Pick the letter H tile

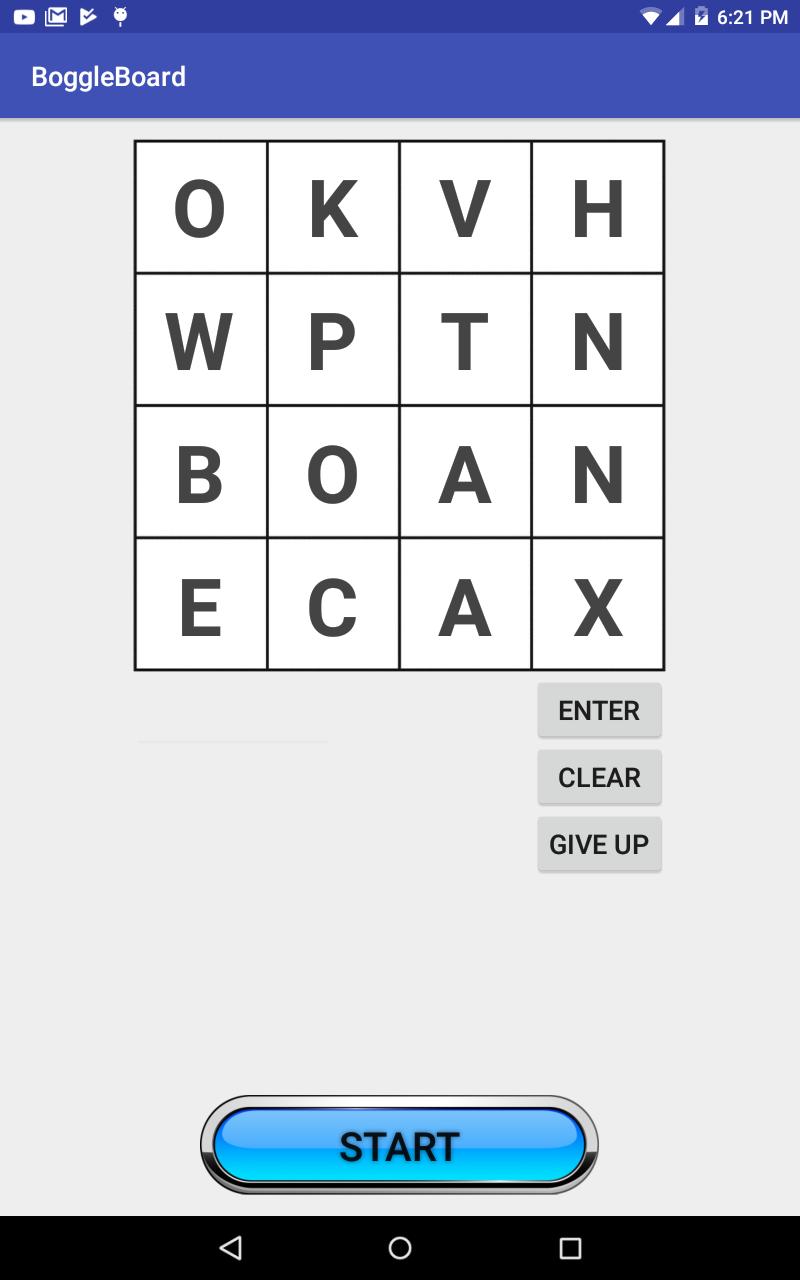(598, 207)
